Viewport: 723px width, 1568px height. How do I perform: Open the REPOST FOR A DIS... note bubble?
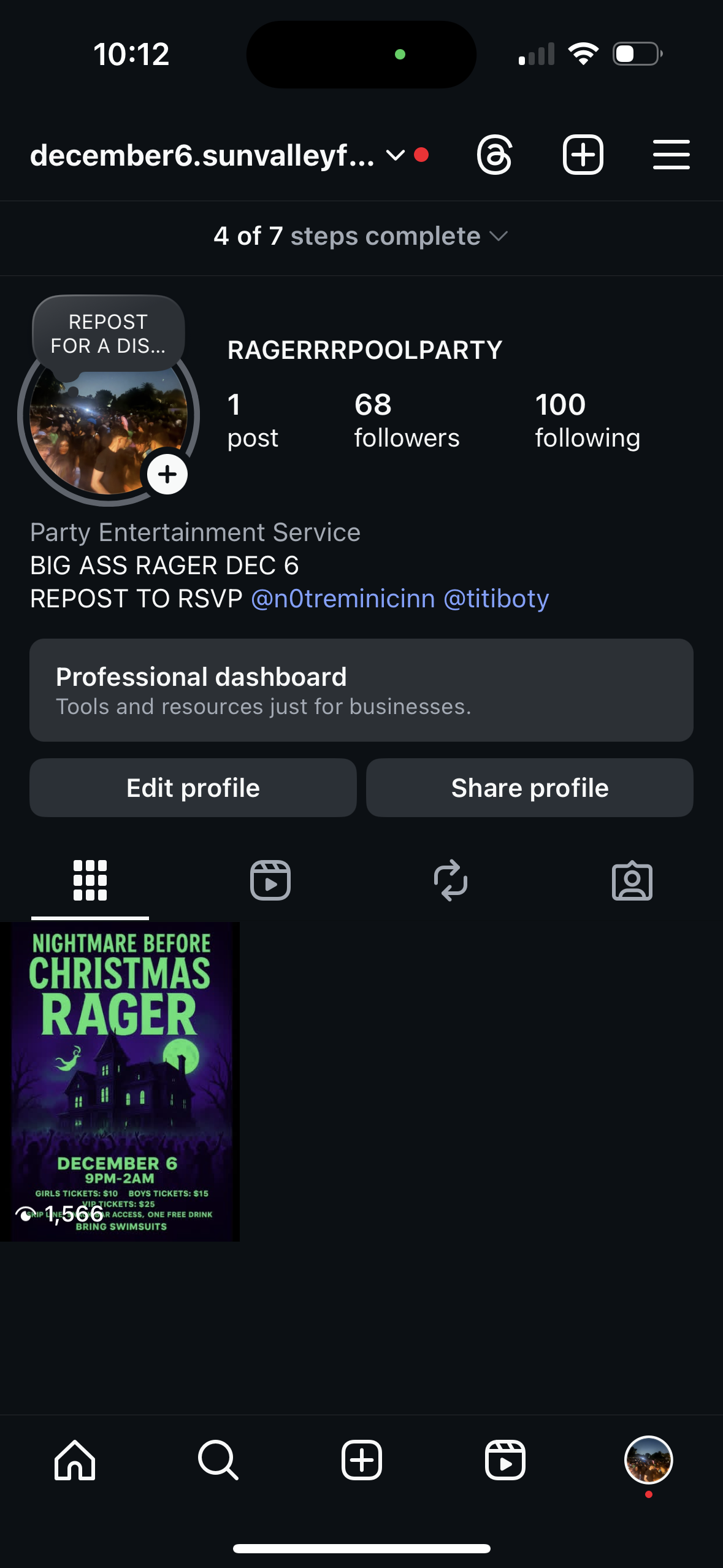point(108,334)
